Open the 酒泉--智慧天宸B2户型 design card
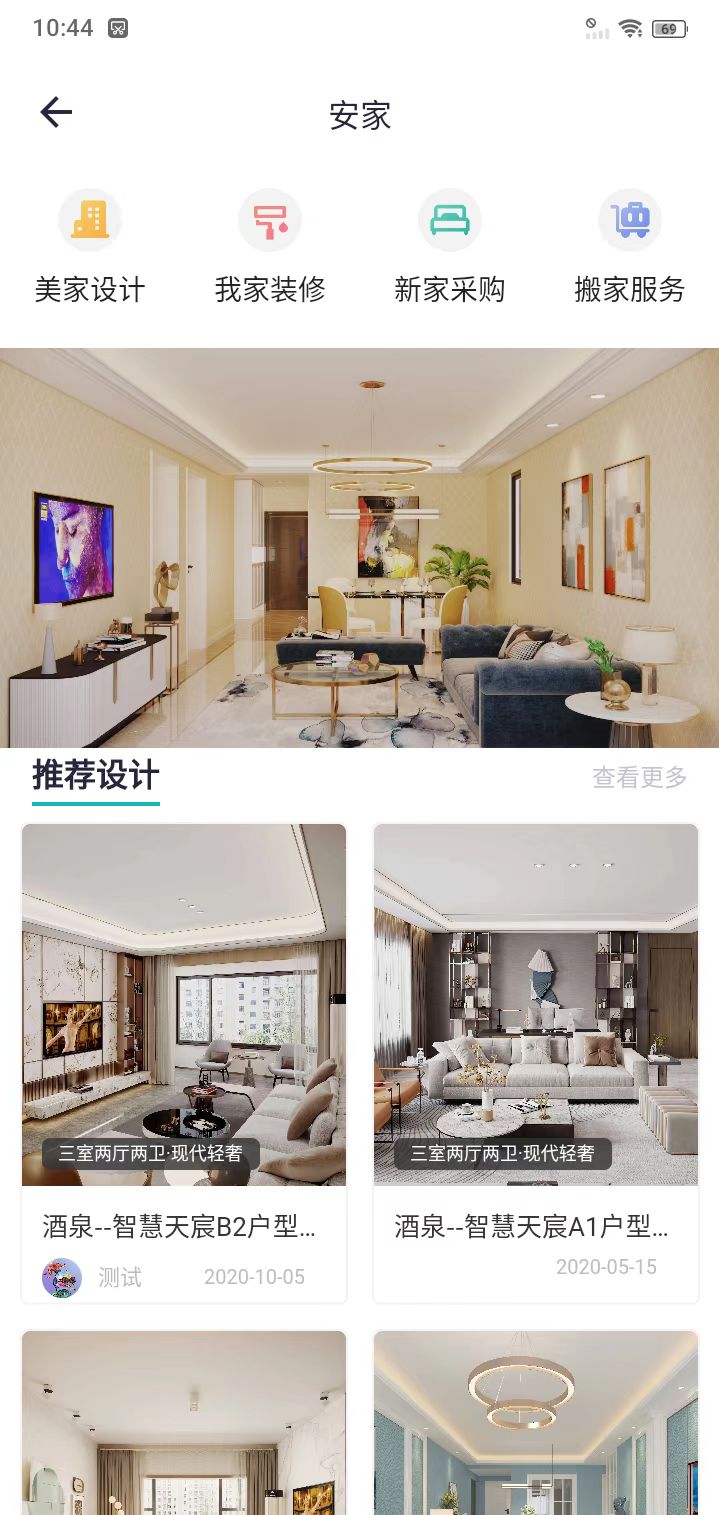The width and height of the screenshot is (719, 1515). [184, 1062]
